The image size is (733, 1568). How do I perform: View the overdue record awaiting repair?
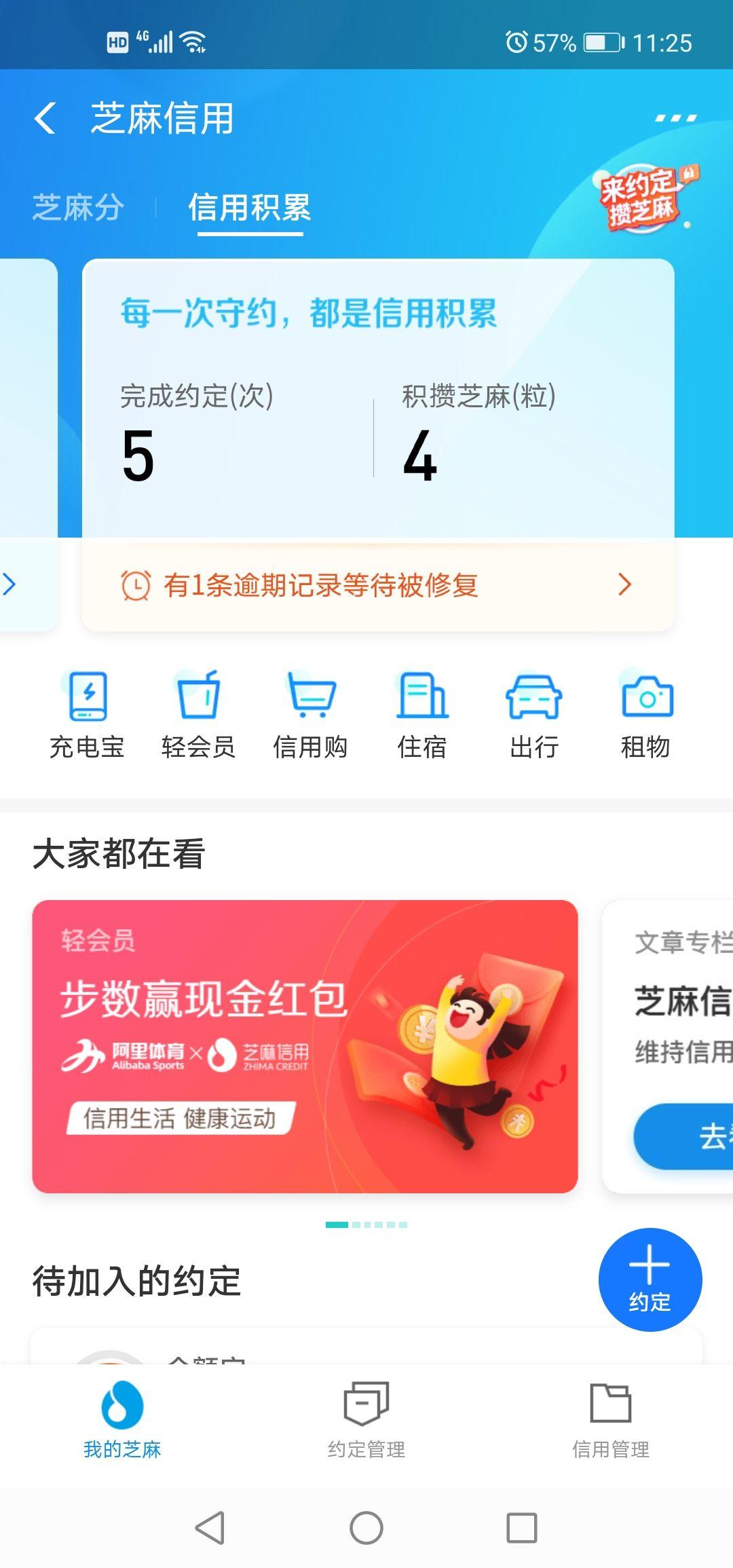[378, 584]
